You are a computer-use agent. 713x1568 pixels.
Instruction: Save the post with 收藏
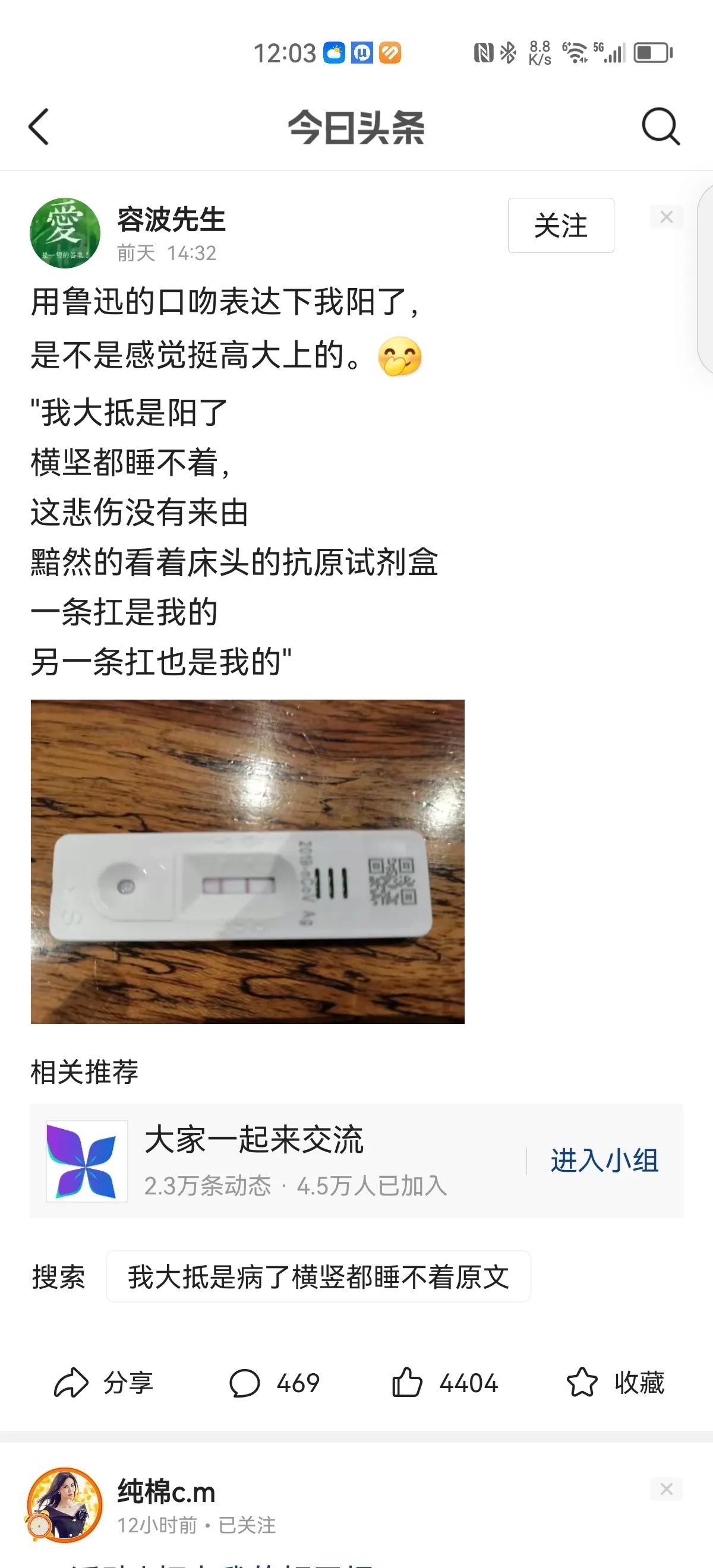click(615, 1382)
